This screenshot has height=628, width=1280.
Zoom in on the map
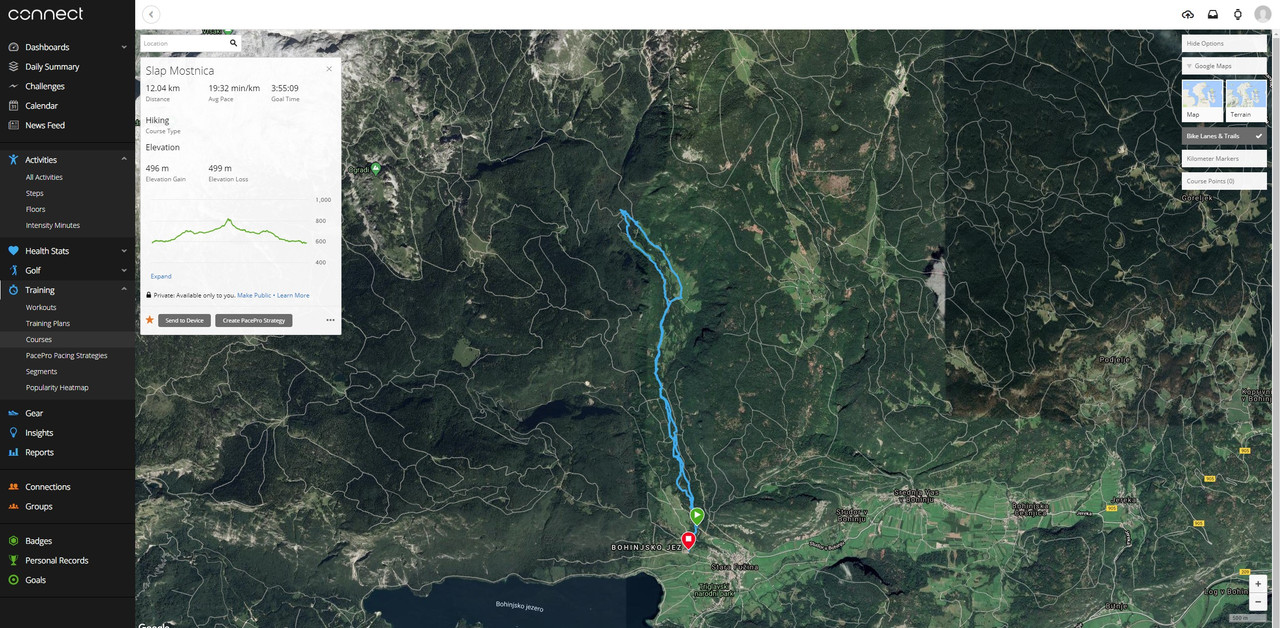point(1258,583)
